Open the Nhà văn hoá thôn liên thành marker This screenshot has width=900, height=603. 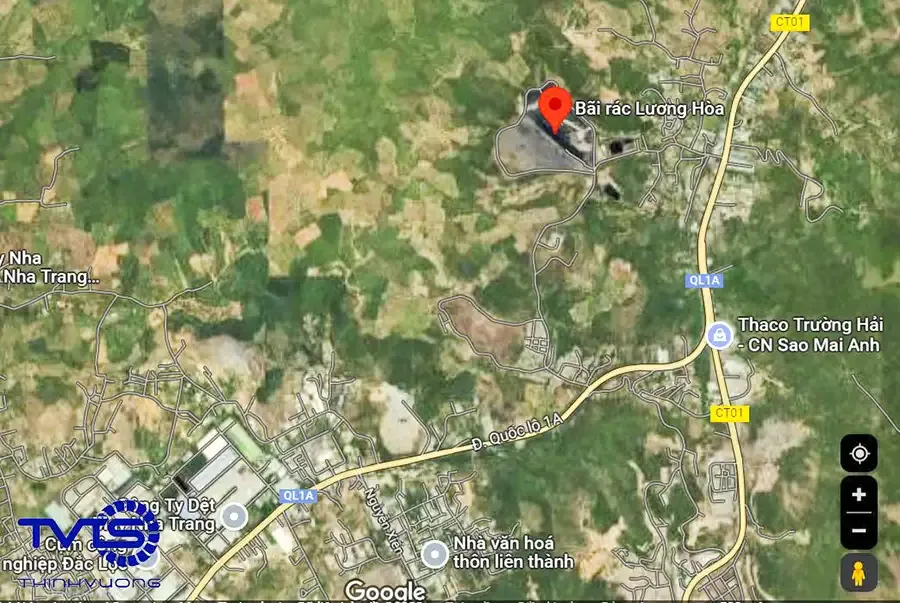(x=434, y=553)
